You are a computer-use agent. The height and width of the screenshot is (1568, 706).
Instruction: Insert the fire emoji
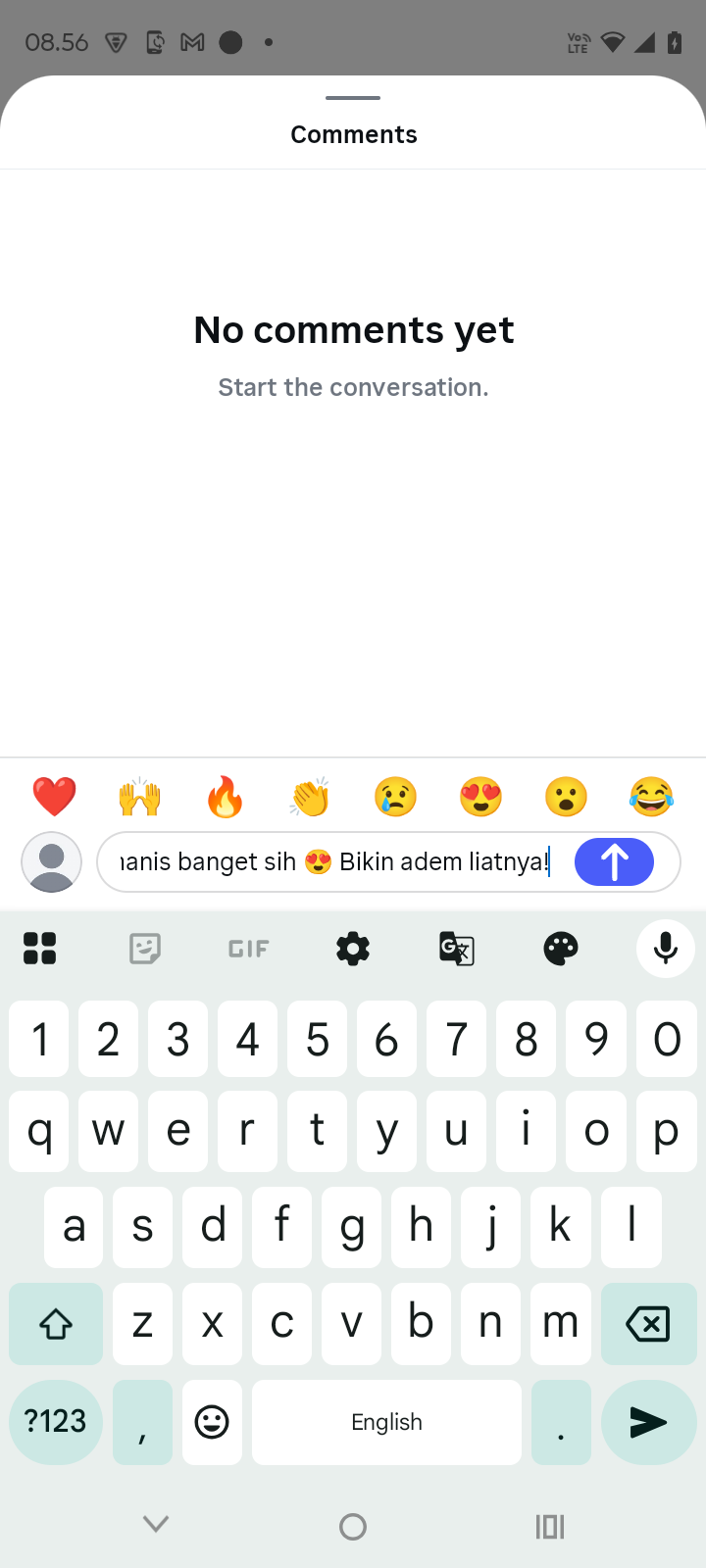[225, 797]
